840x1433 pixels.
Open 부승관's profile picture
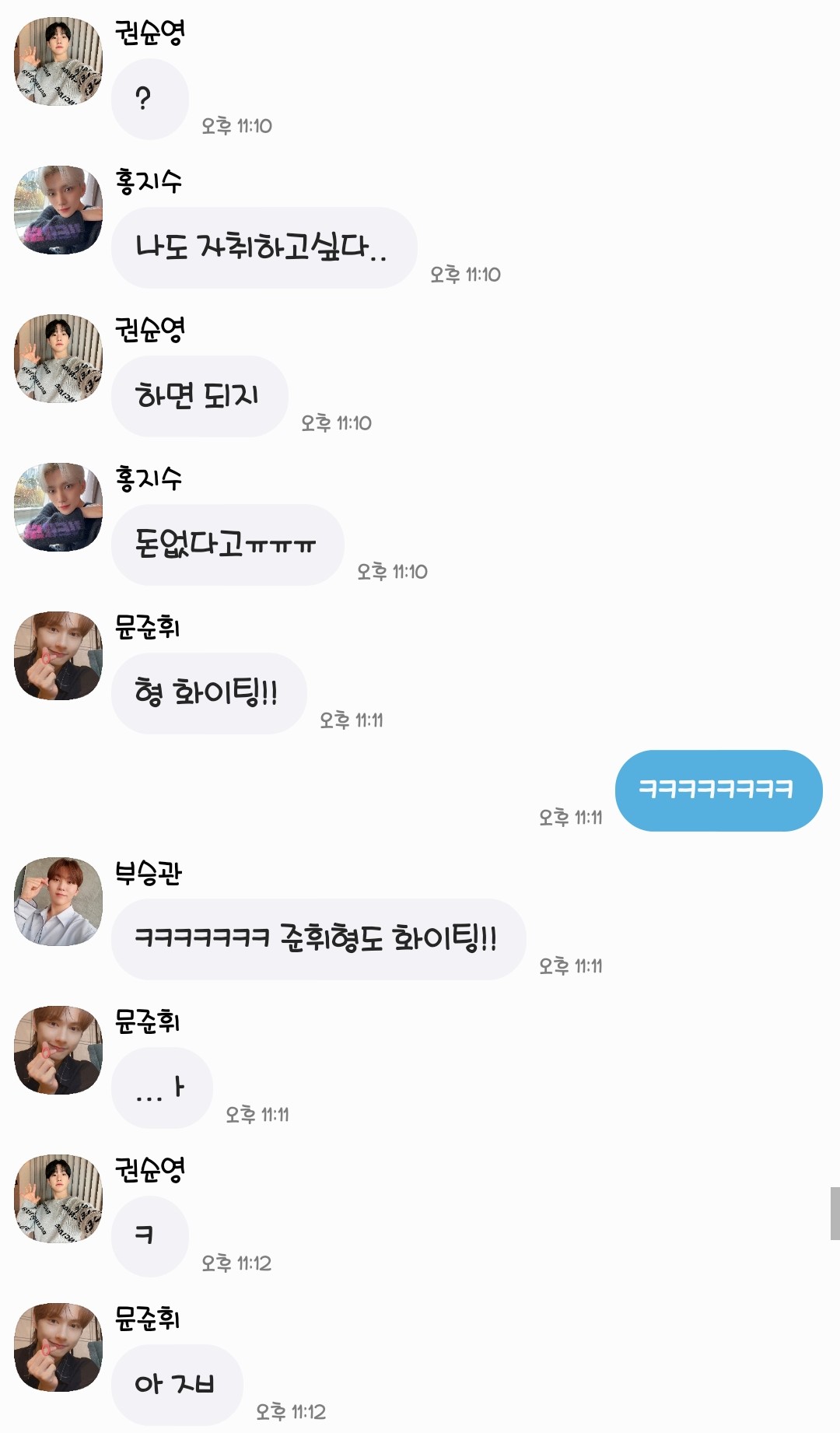(58, 902)
